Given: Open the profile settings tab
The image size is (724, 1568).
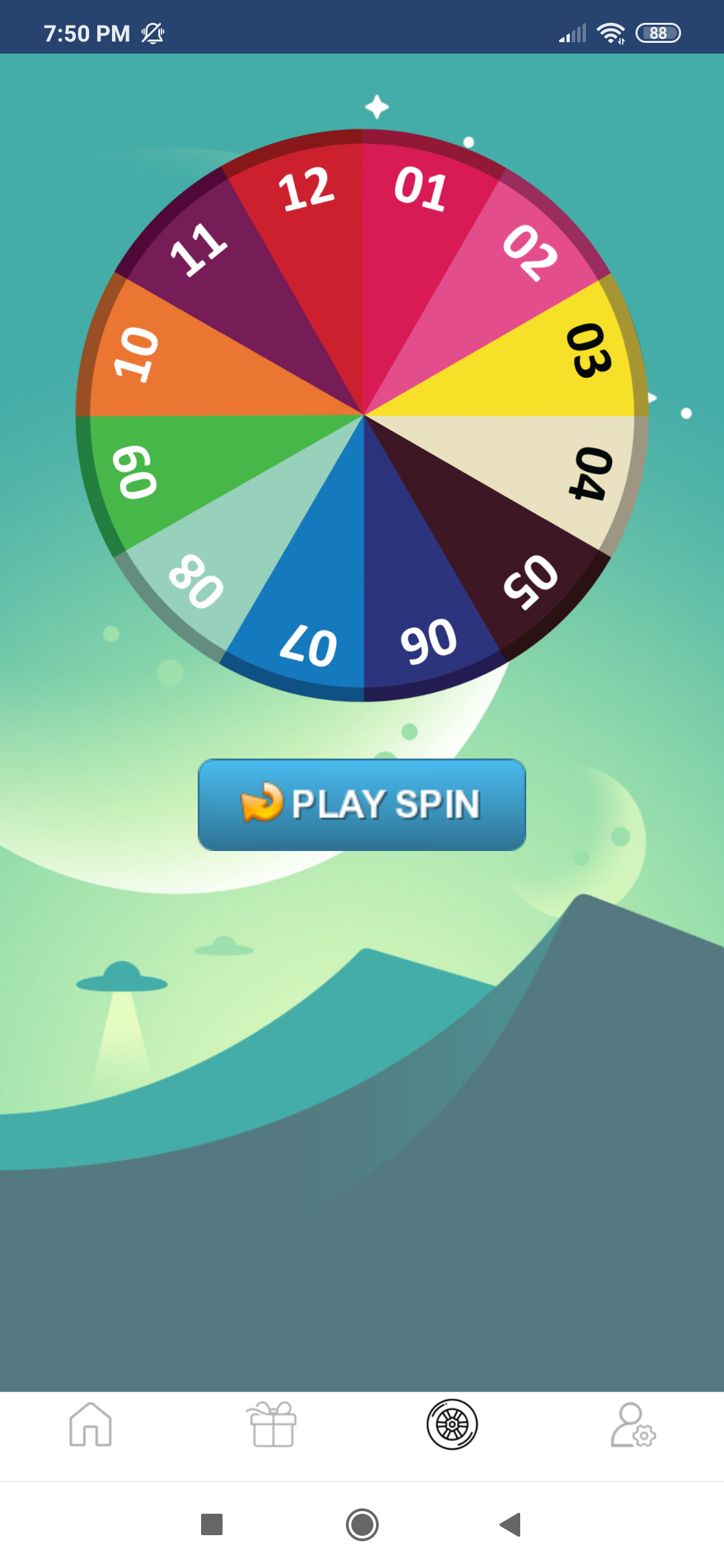Looking at the screenshot, I should point(633,1425).
